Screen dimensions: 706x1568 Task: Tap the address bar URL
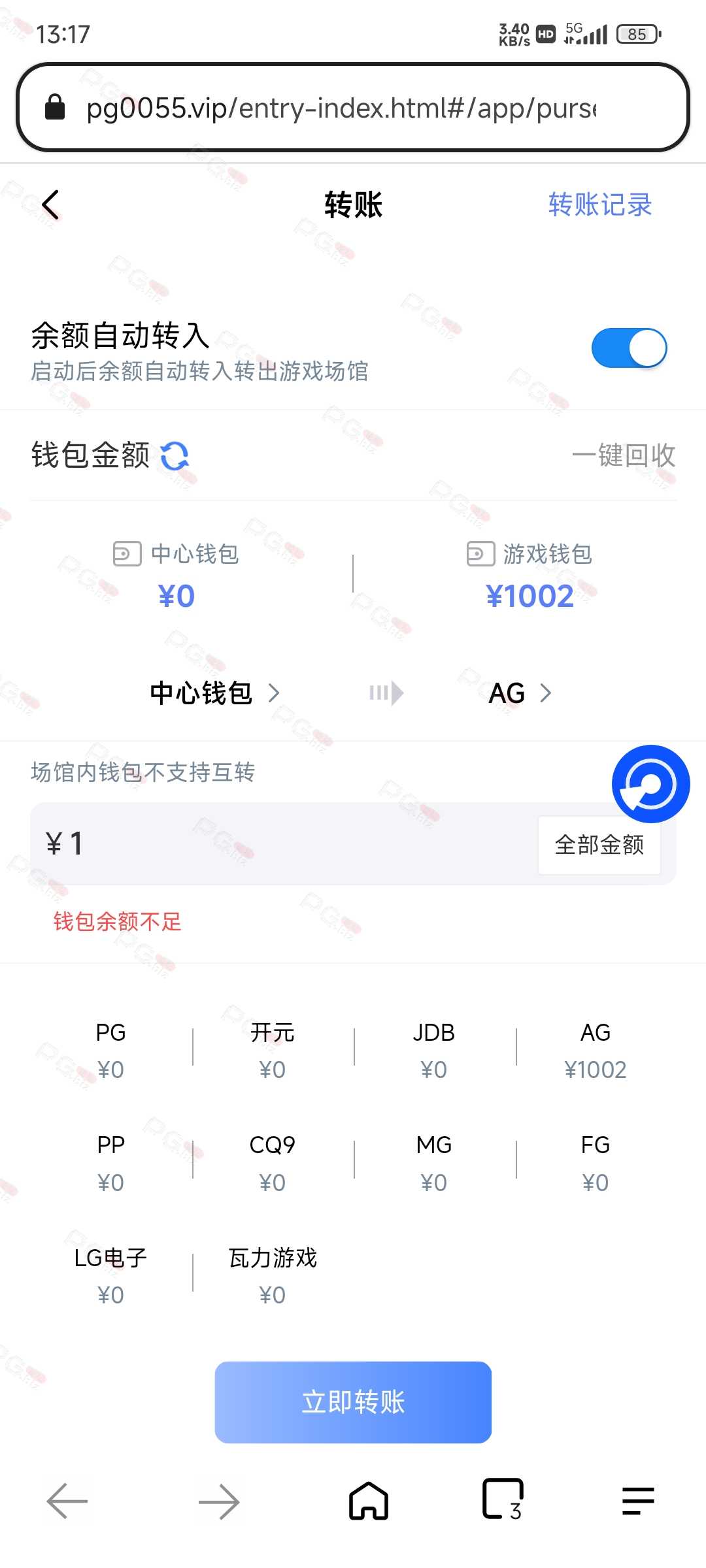340,108
